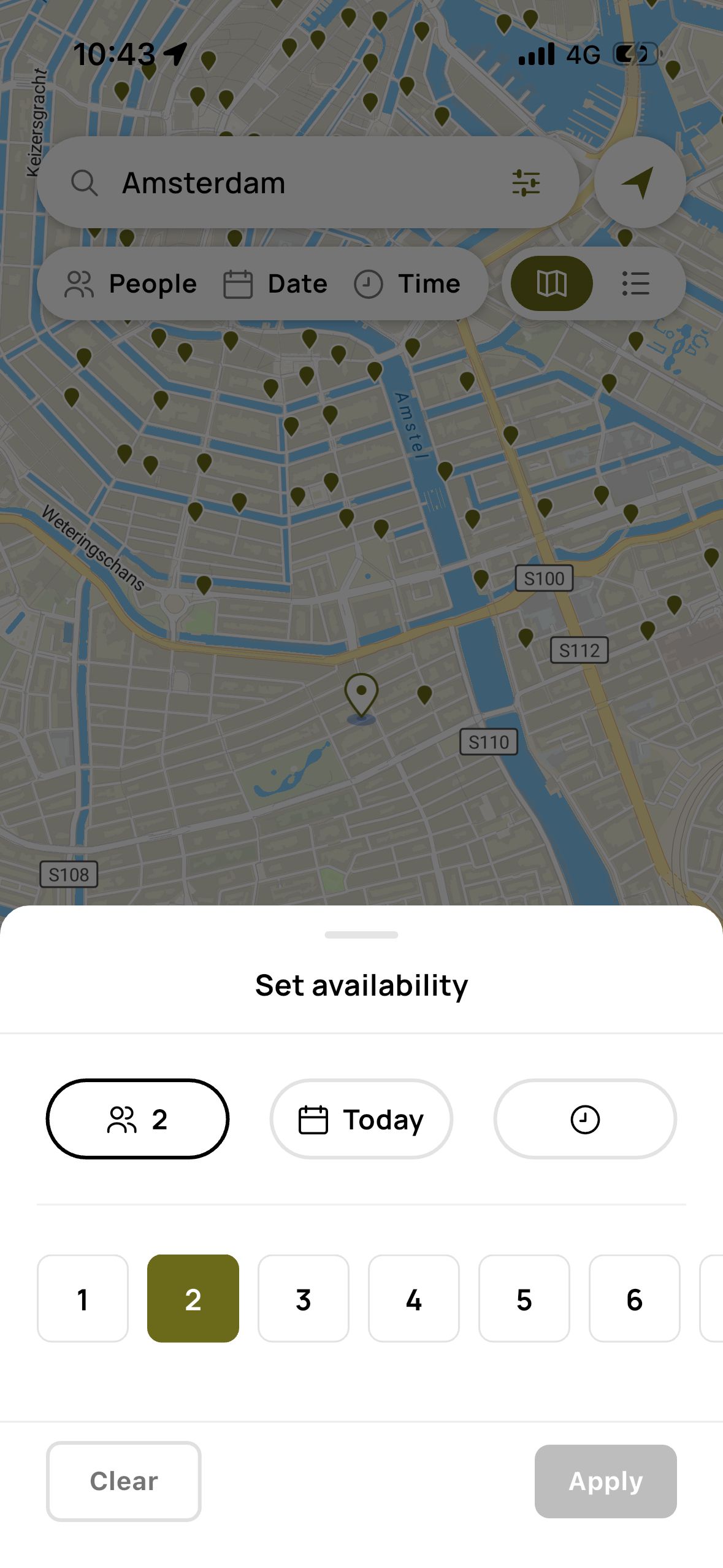The width and height of the screenshot is (723, 1568).
Task: Tap the magnifying glass search icon
Action: click(85, 182)
